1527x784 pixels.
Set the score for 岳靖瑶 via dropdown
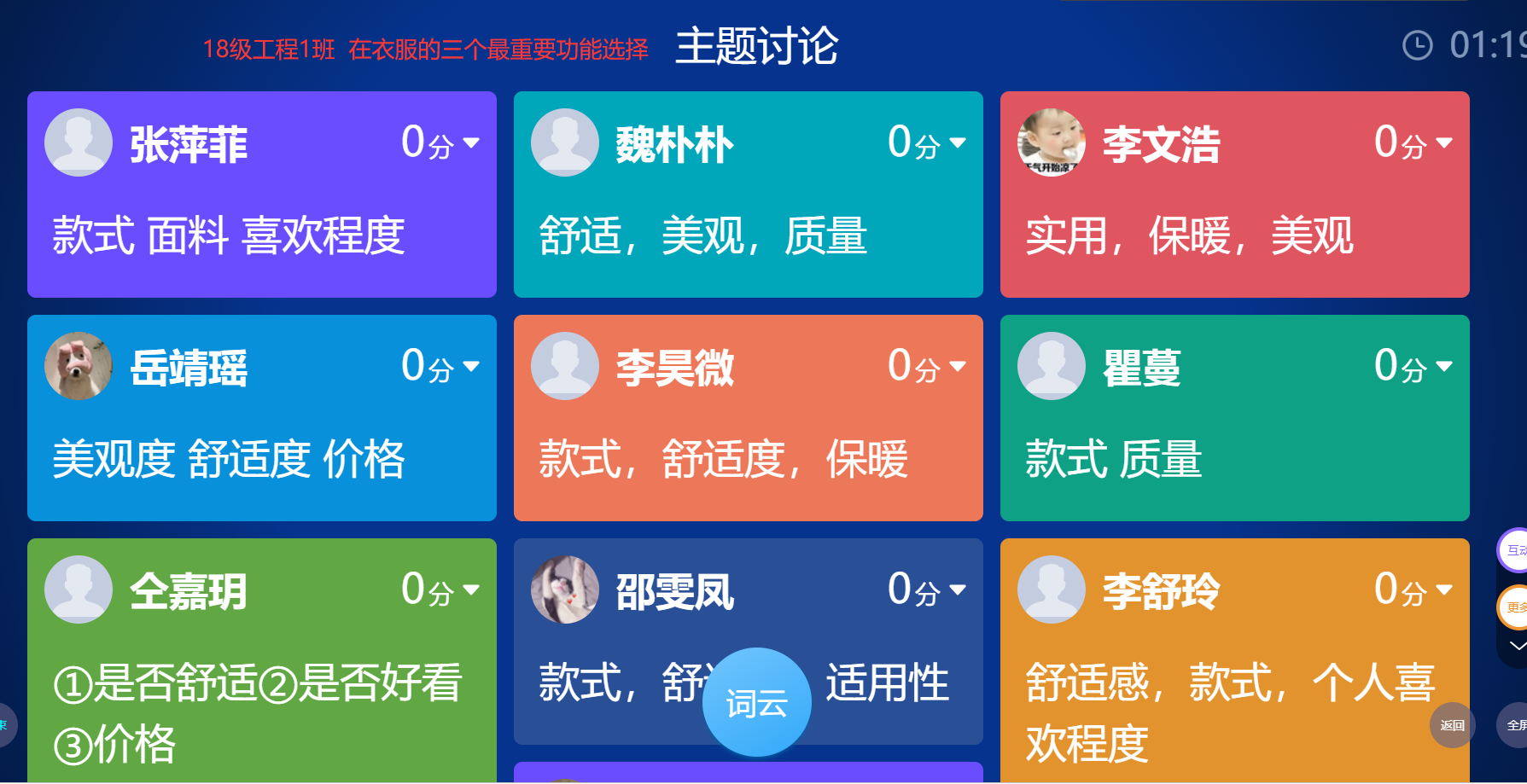(x=470, y=367)
